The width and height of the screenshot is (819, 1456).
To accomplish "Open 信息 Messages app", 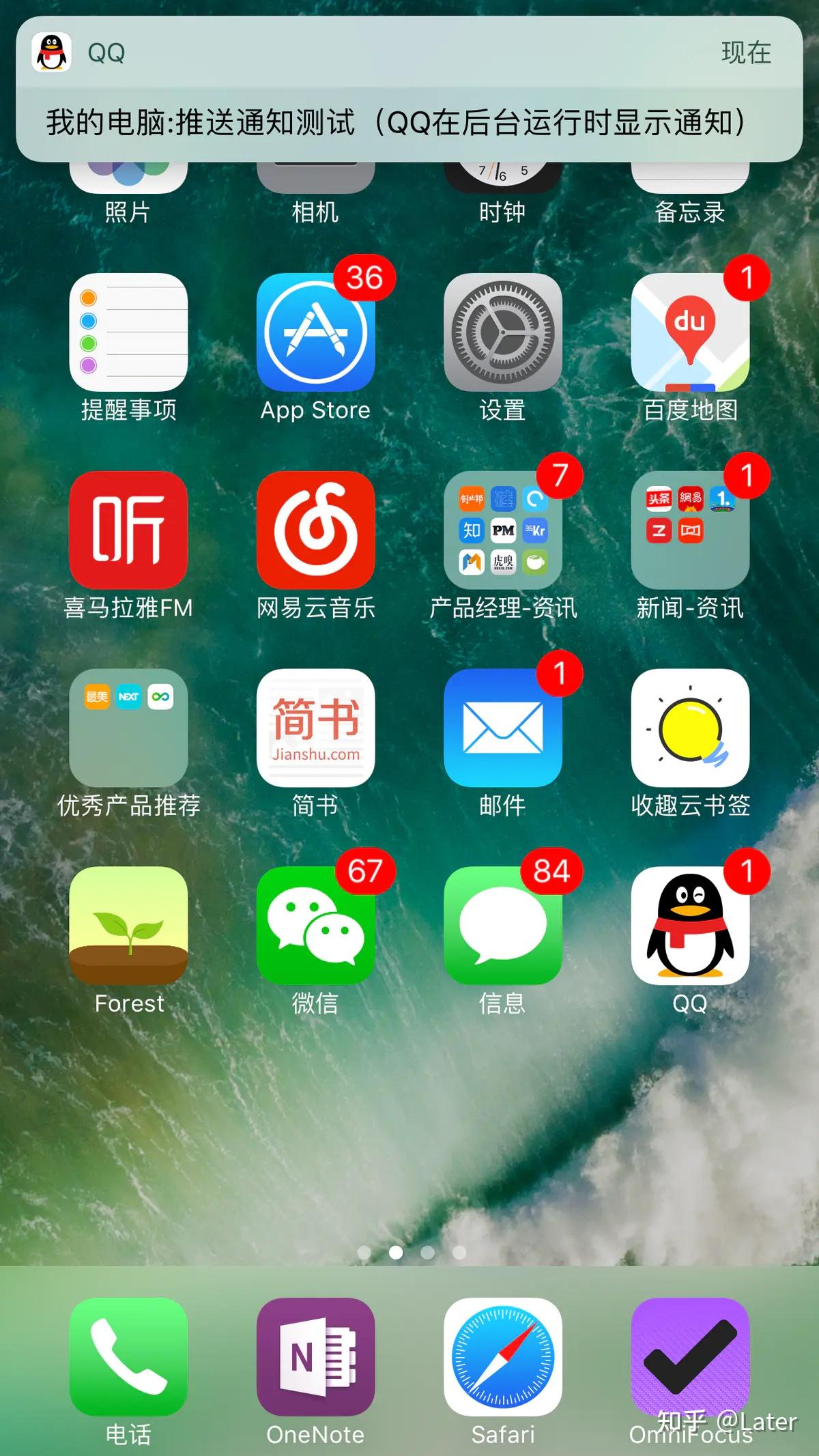I will [503, 925].
